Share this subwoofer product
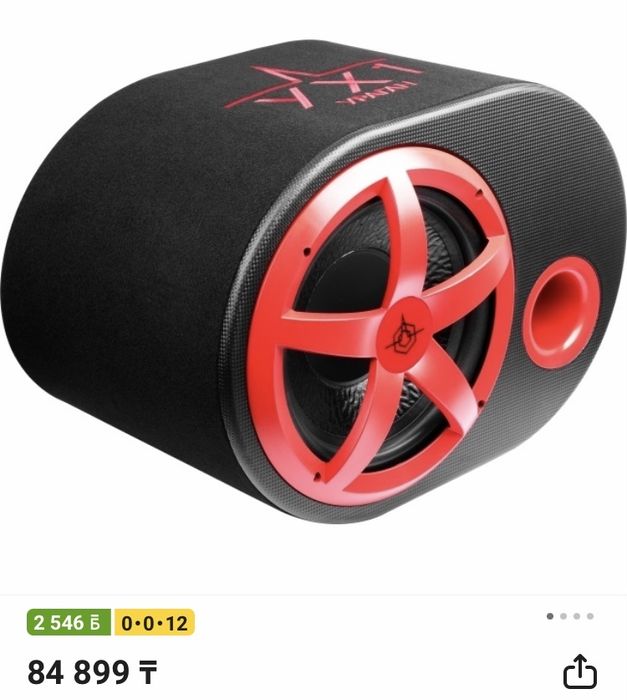The width and height of the screenshot is (627, 700). point(580,671)
